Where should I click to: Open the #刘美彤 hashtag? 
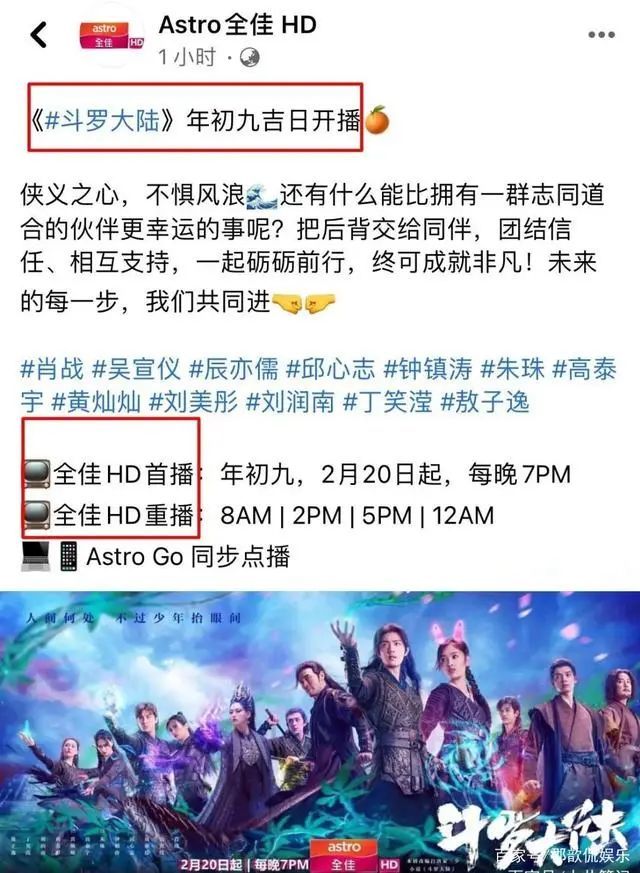192,402
